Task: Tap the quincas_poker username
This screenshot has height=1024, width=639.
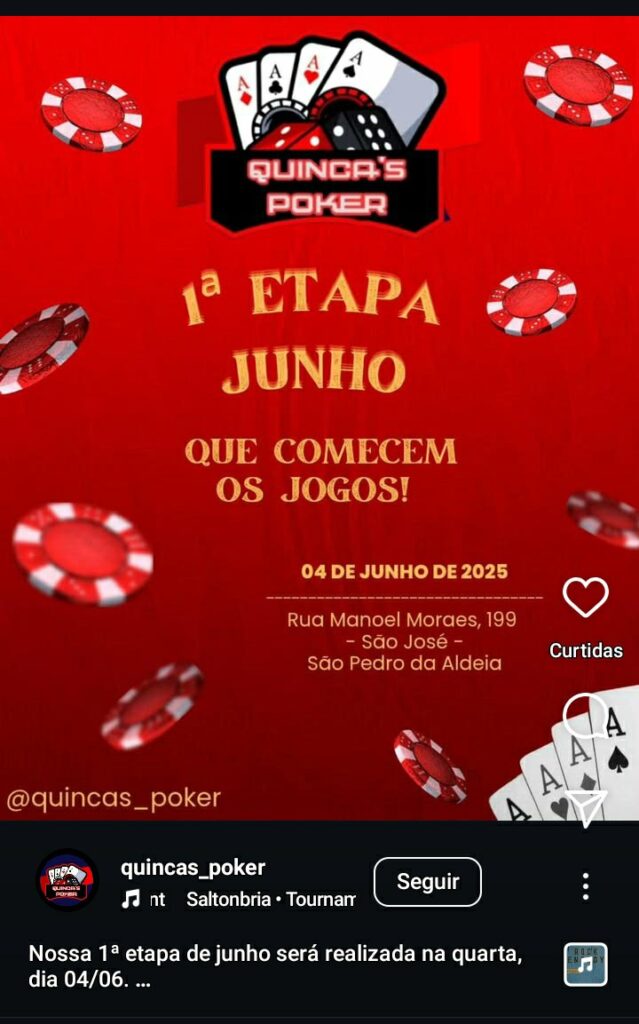Action: (193, 867)
